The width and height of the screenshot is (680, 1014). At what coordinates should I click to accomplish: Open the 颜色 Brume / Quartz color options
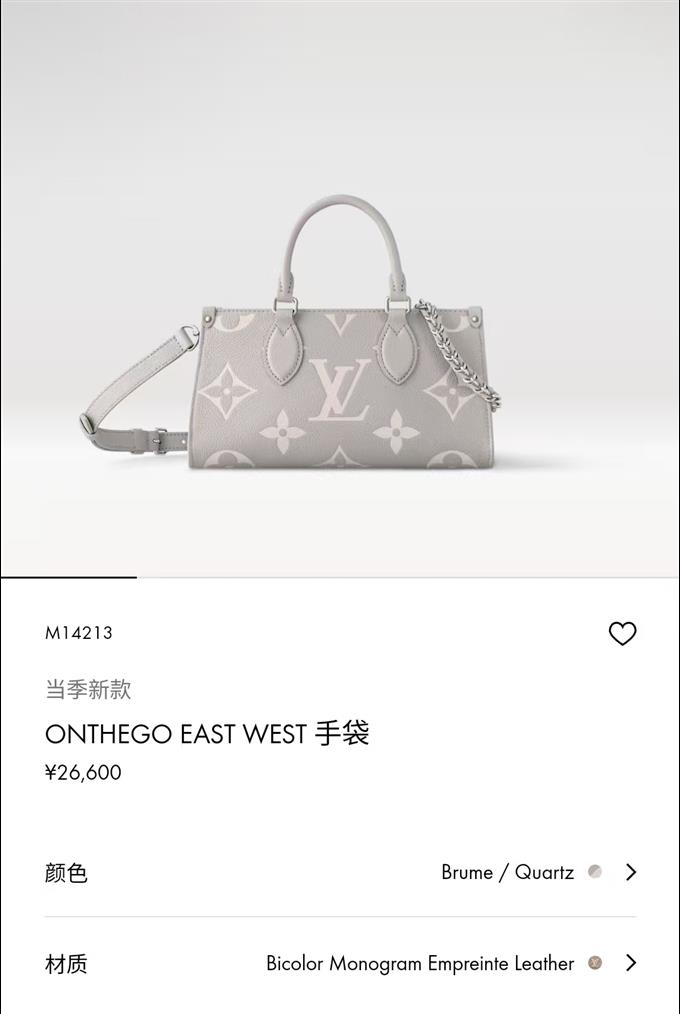pyautogui.click(x=630, y=872)
